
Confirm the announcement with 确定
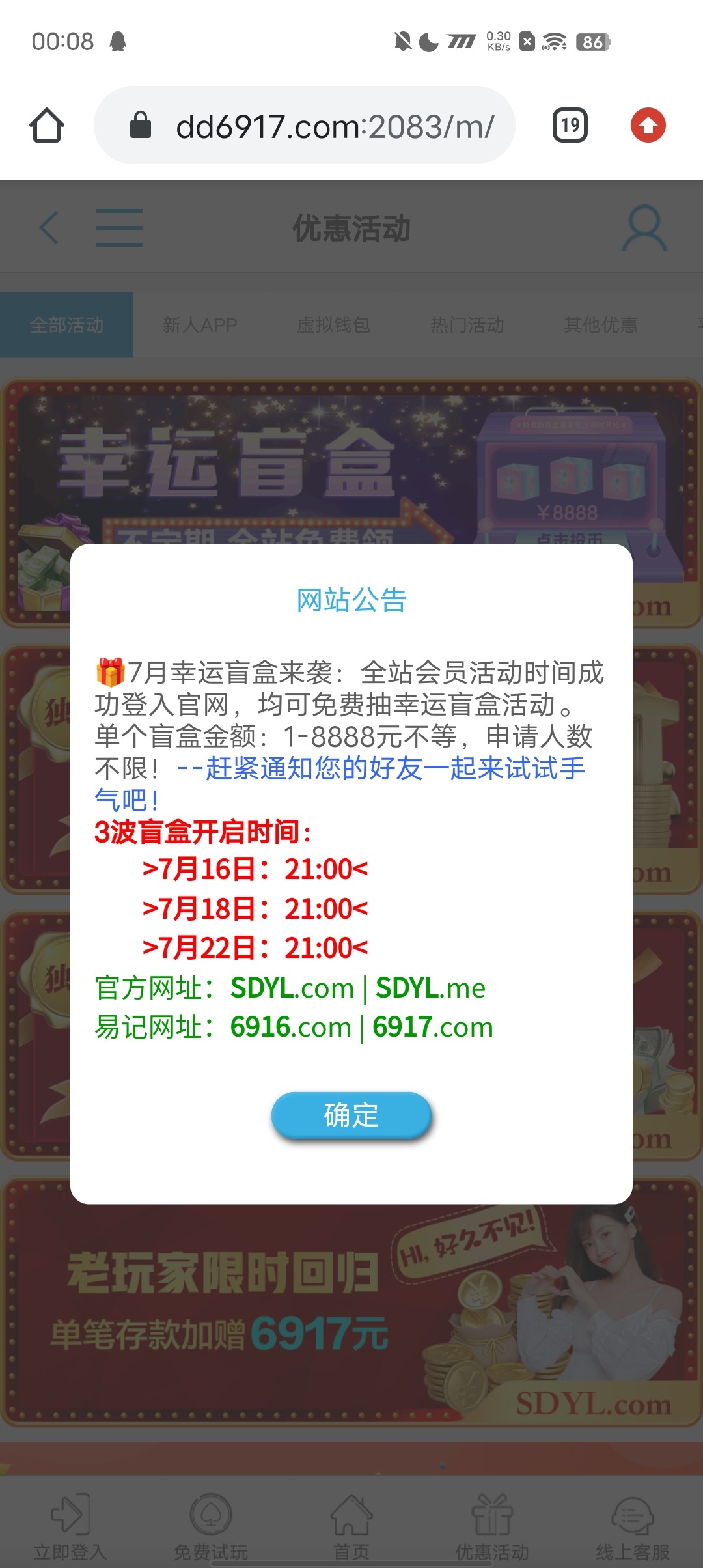(351, 1115)
